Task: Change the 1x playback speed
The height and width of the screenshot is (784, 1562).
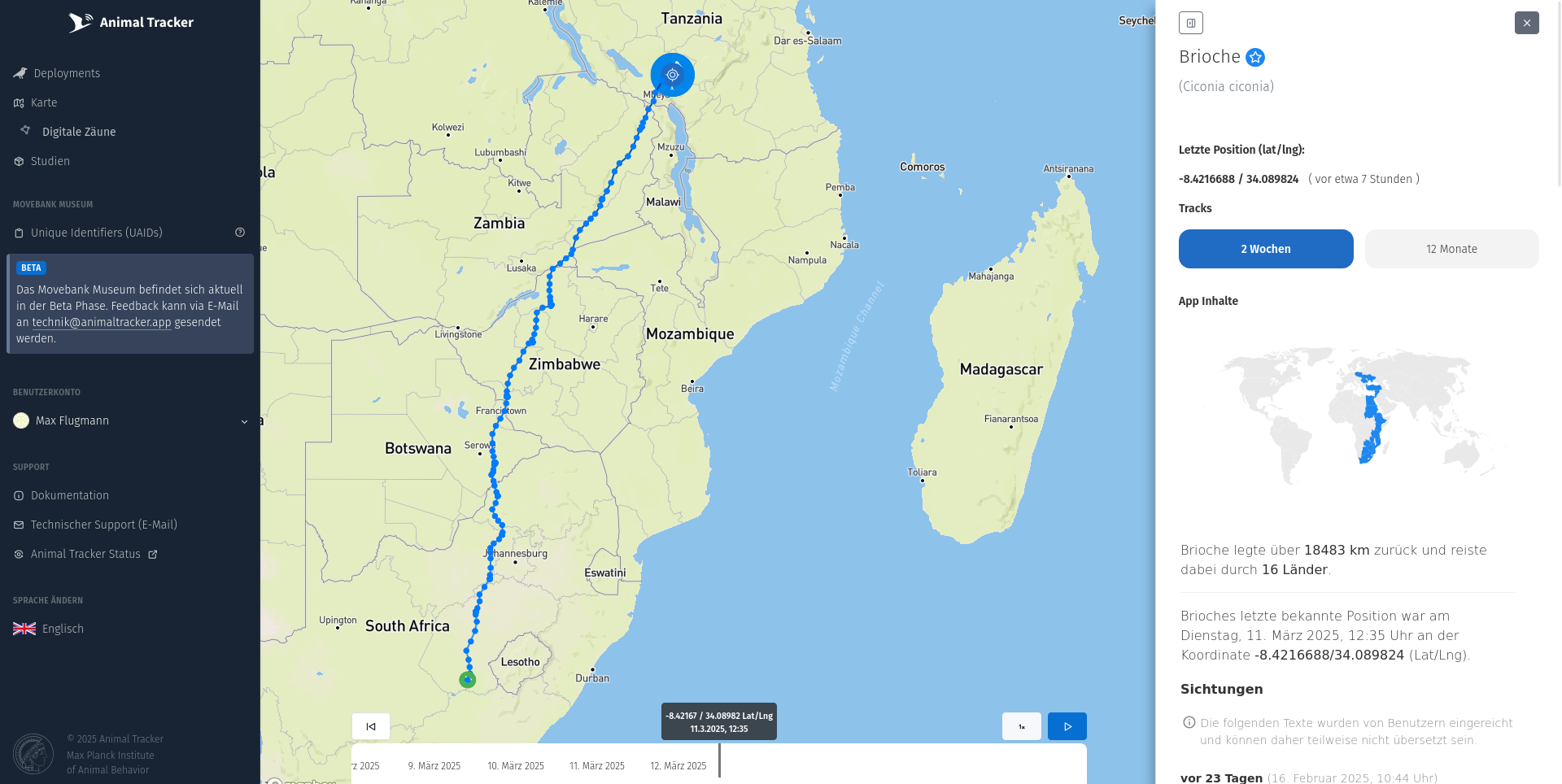Action: coord(1021,726)
